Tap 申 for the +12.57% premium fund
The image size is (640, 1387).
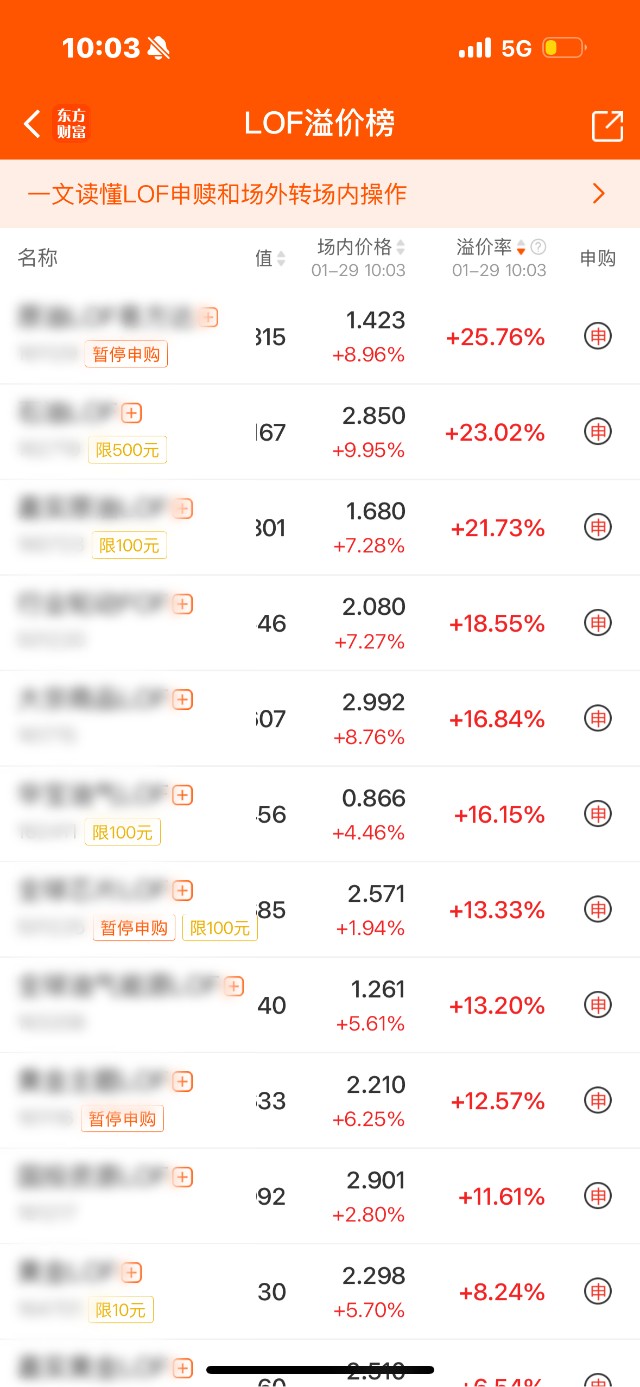pyautogui.click(x=597, y=1101)
